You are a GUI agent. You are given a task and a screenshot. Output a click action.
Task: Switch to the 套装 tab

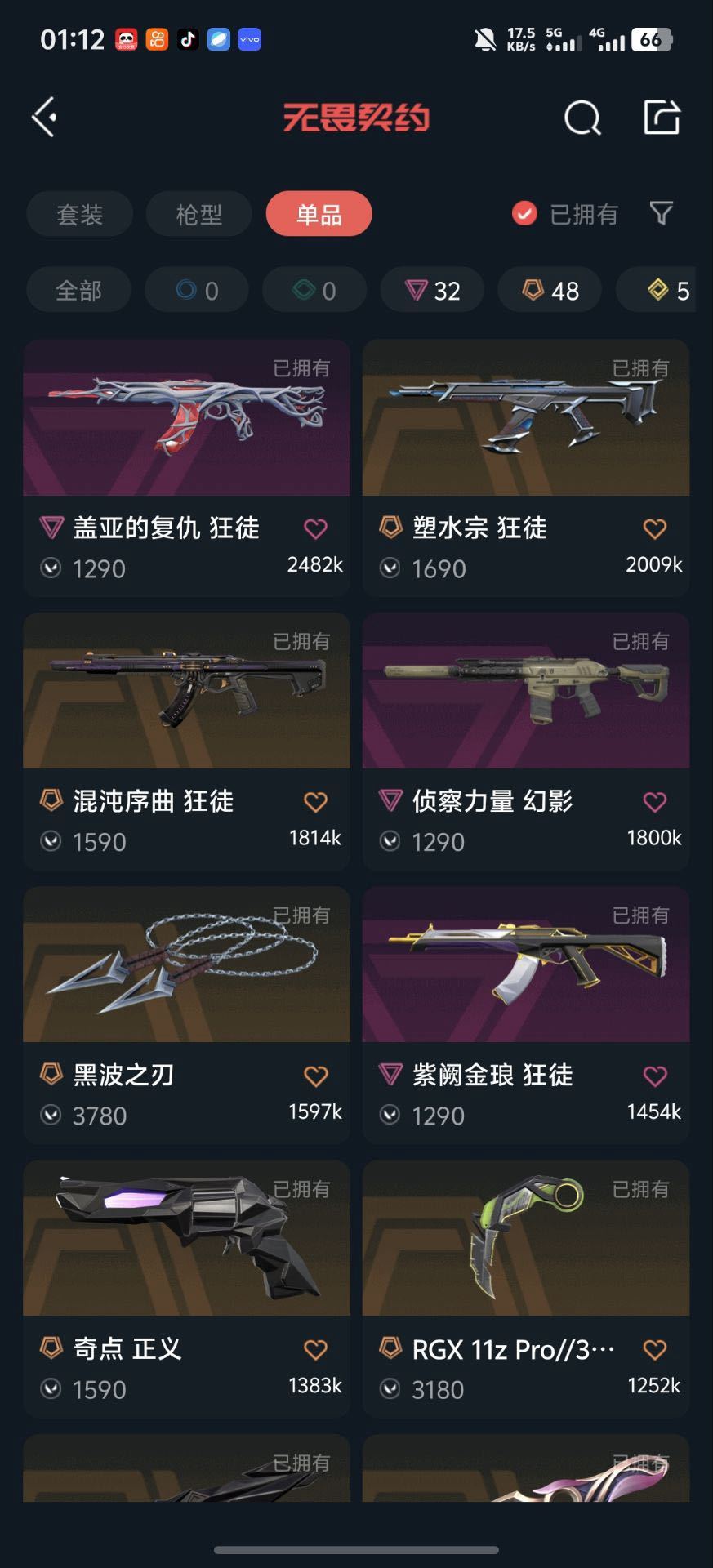click(x=79, y=214)
